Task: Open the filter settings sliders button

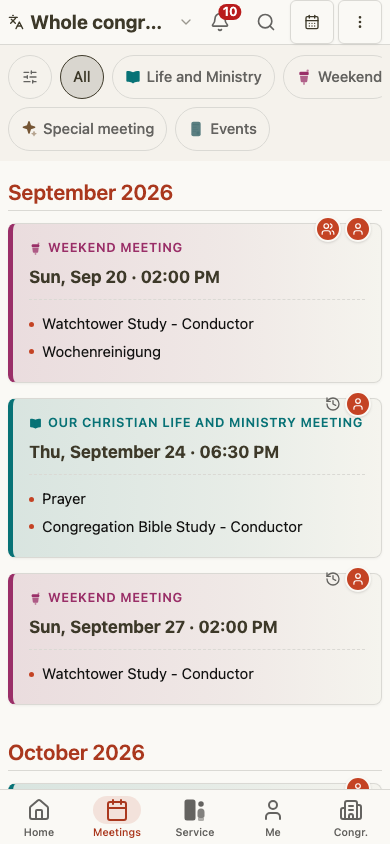Action: click(x=30, y=77)
